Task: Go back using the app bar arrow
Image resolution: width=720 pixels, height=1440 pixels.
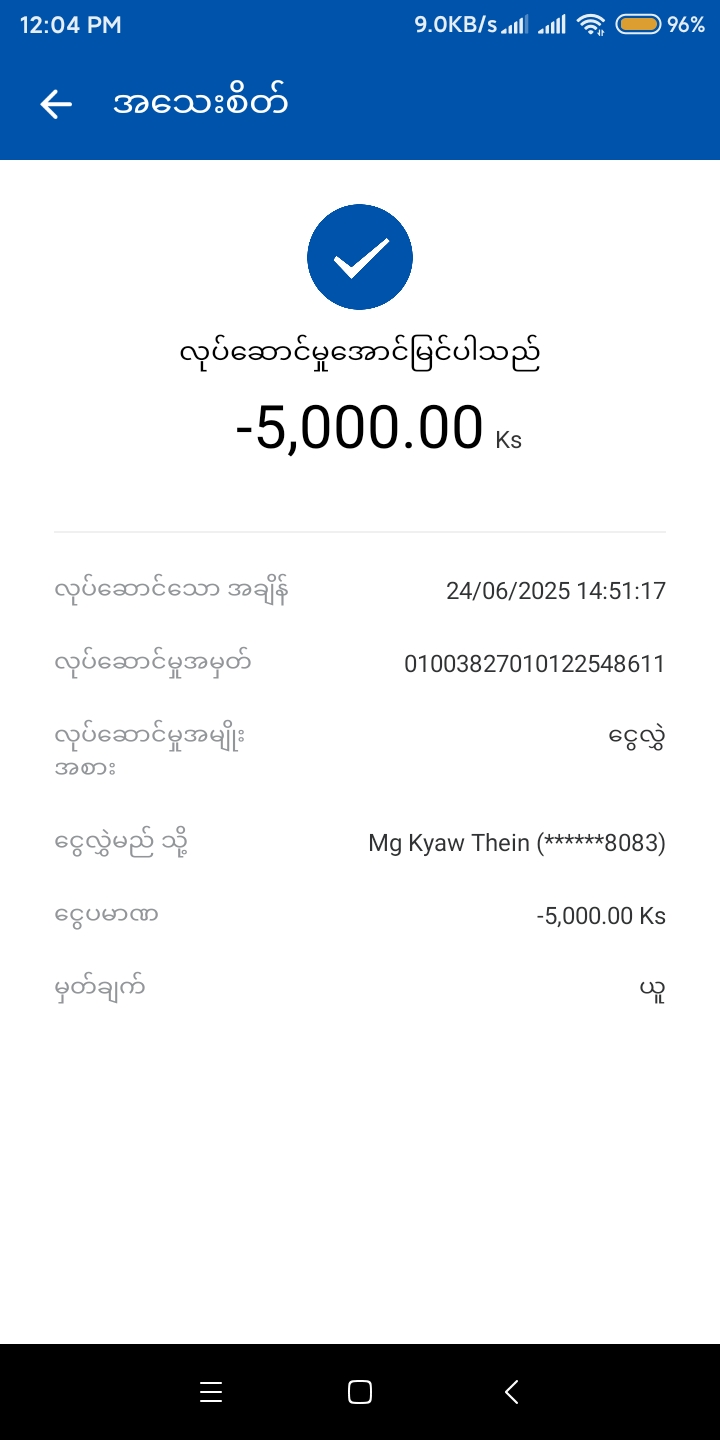Action: click(56, 104)
